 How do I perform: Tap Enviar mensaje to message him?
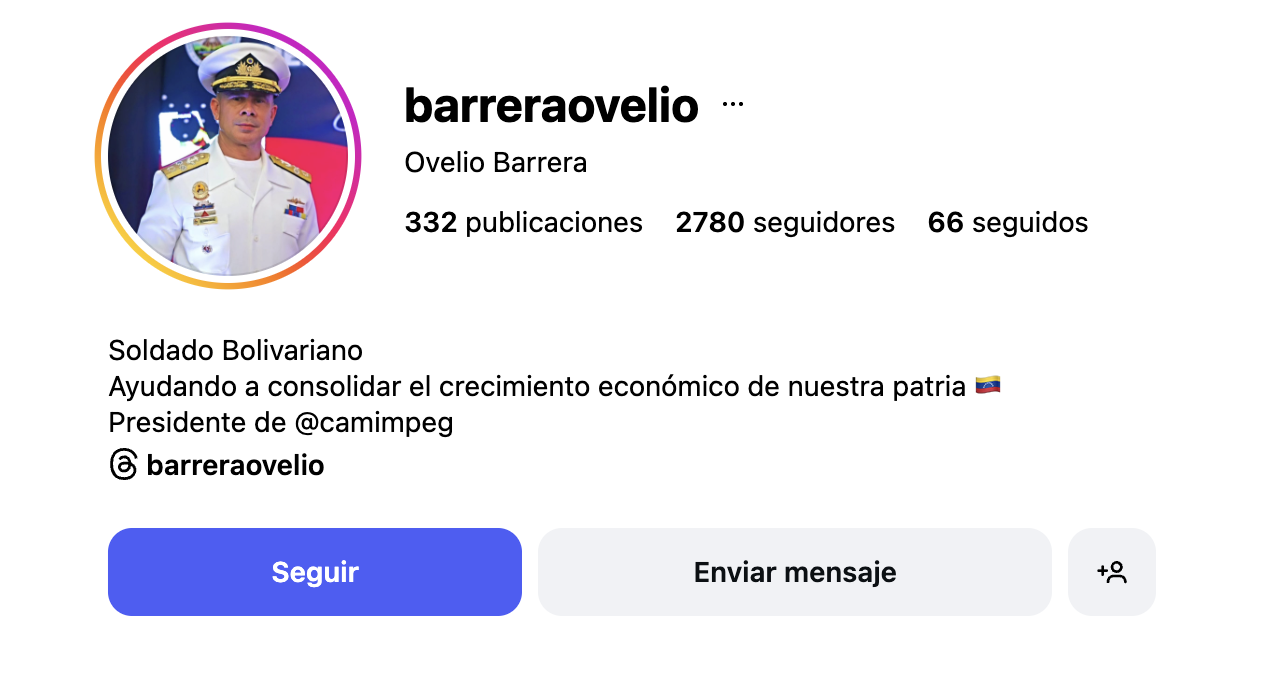point(794,572)
